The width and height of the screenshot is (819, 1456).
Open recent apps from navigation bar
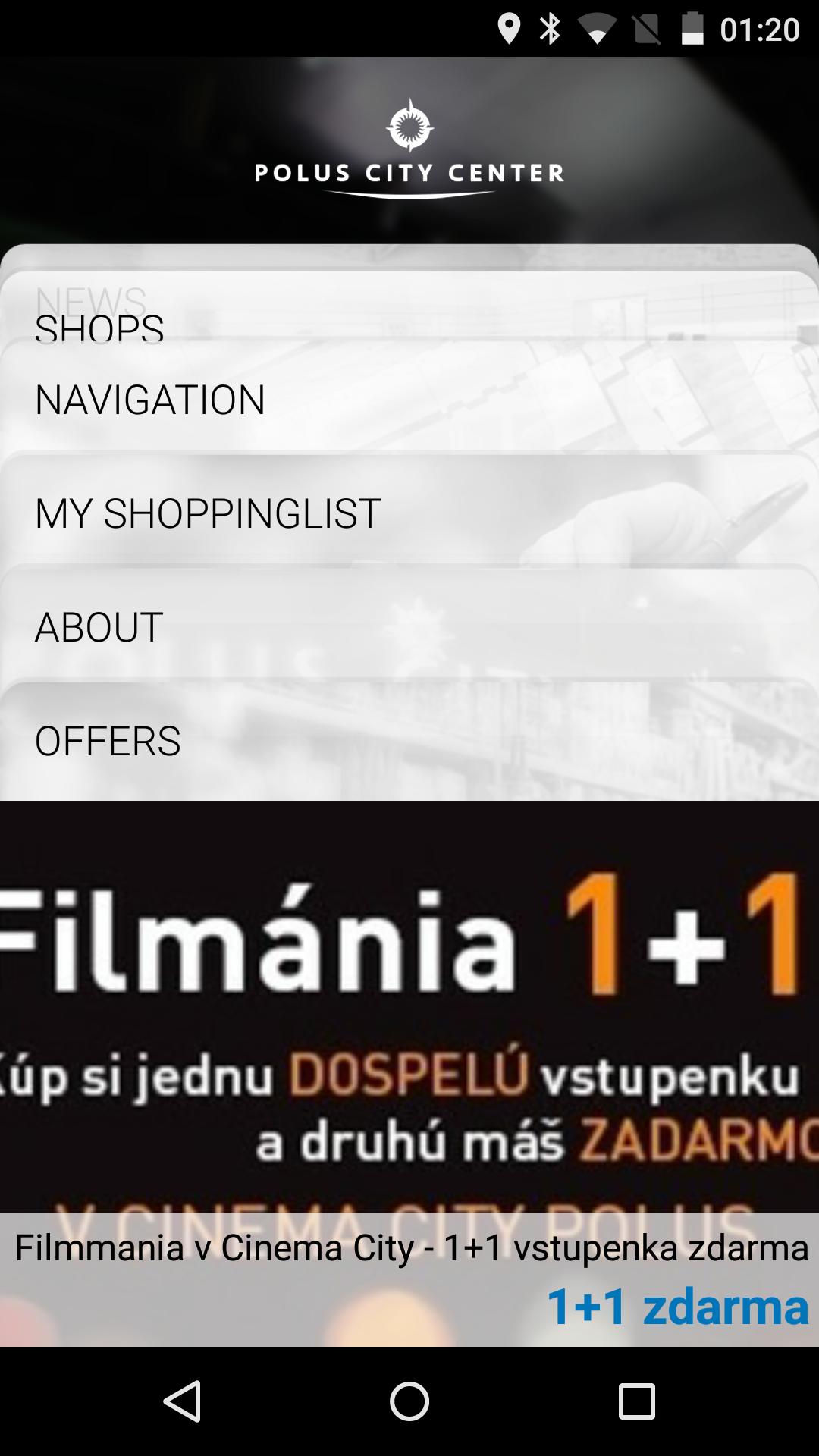pyautogui.click(x=636, y=1401)
